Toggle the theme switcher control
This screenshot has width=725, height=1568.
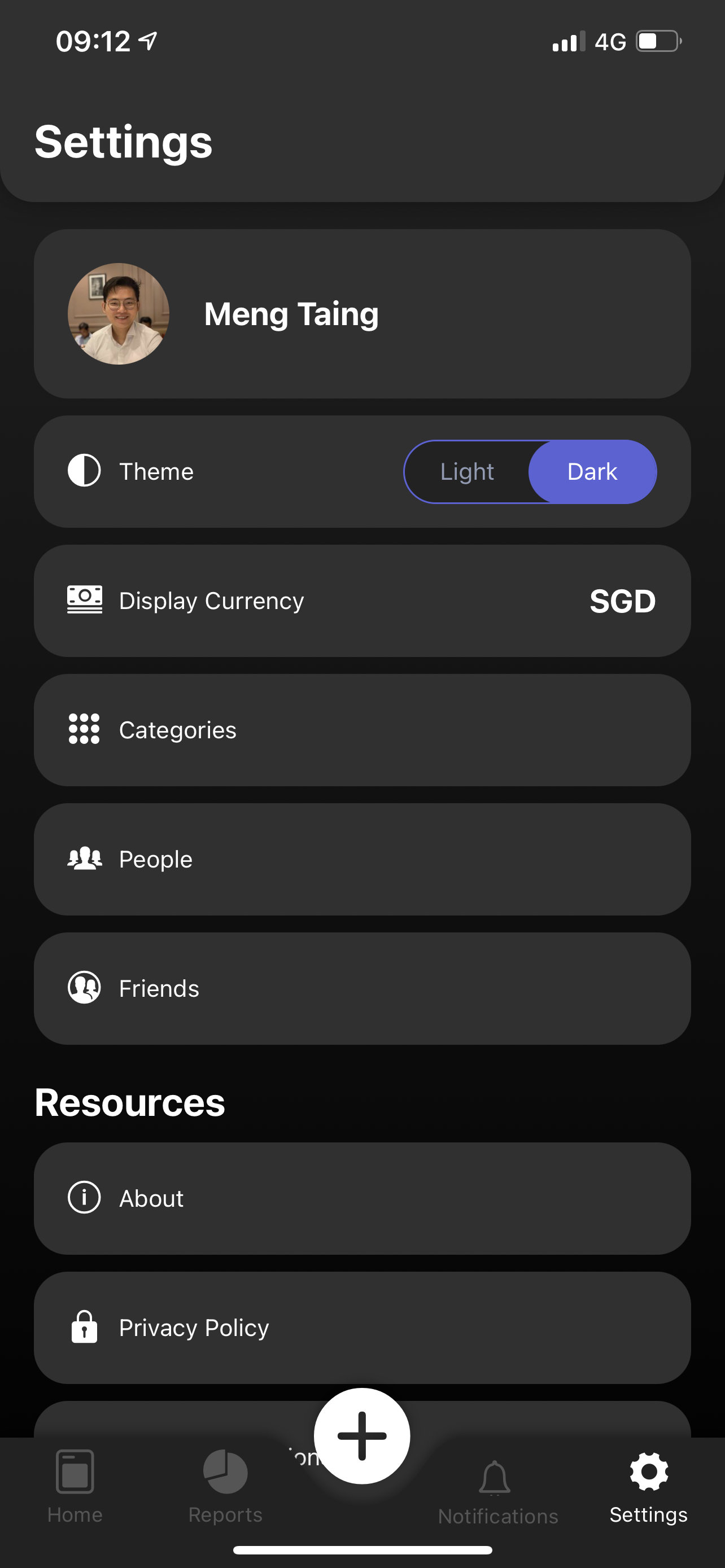530,471
